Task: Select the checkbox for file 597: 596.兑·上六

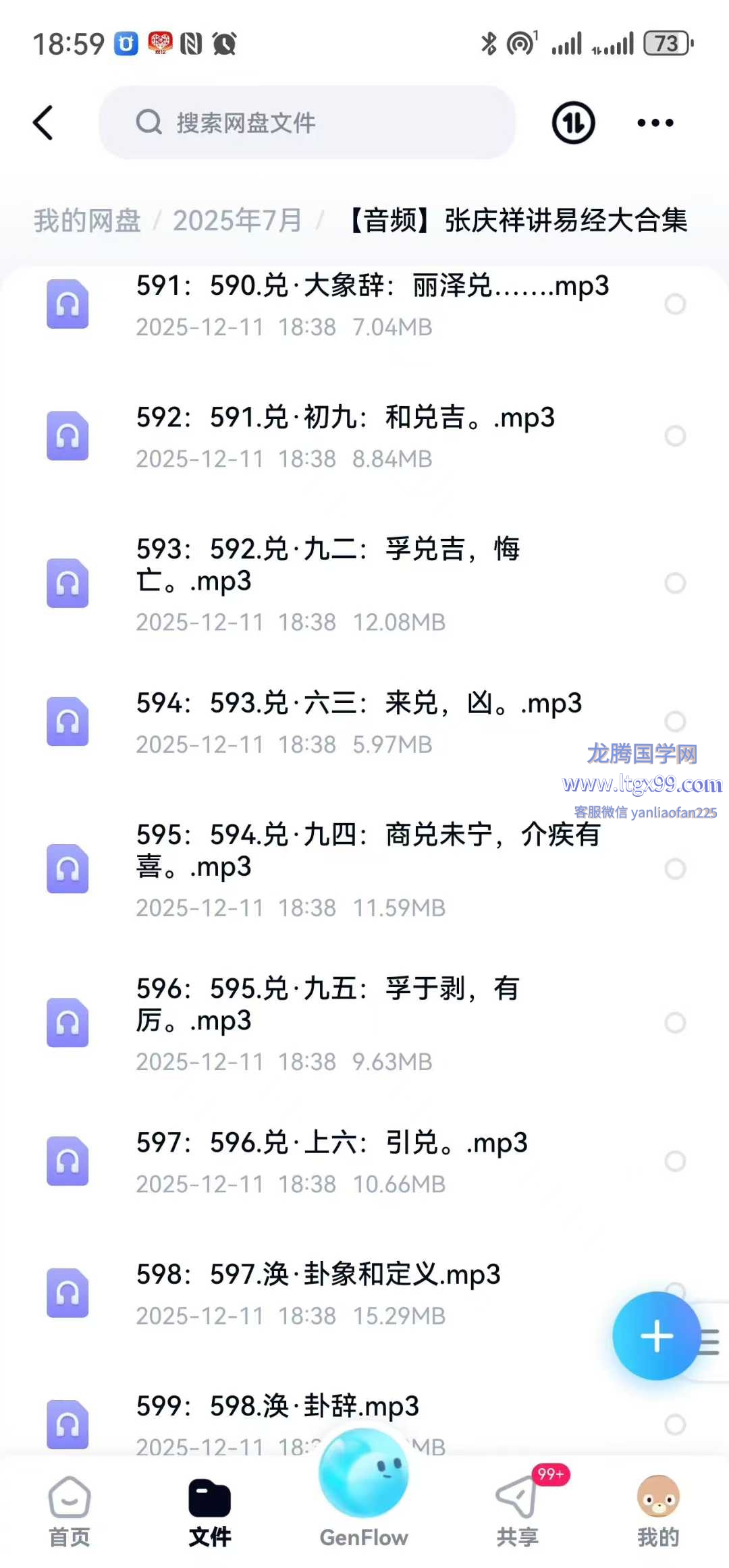Action: pos(675,1161)
